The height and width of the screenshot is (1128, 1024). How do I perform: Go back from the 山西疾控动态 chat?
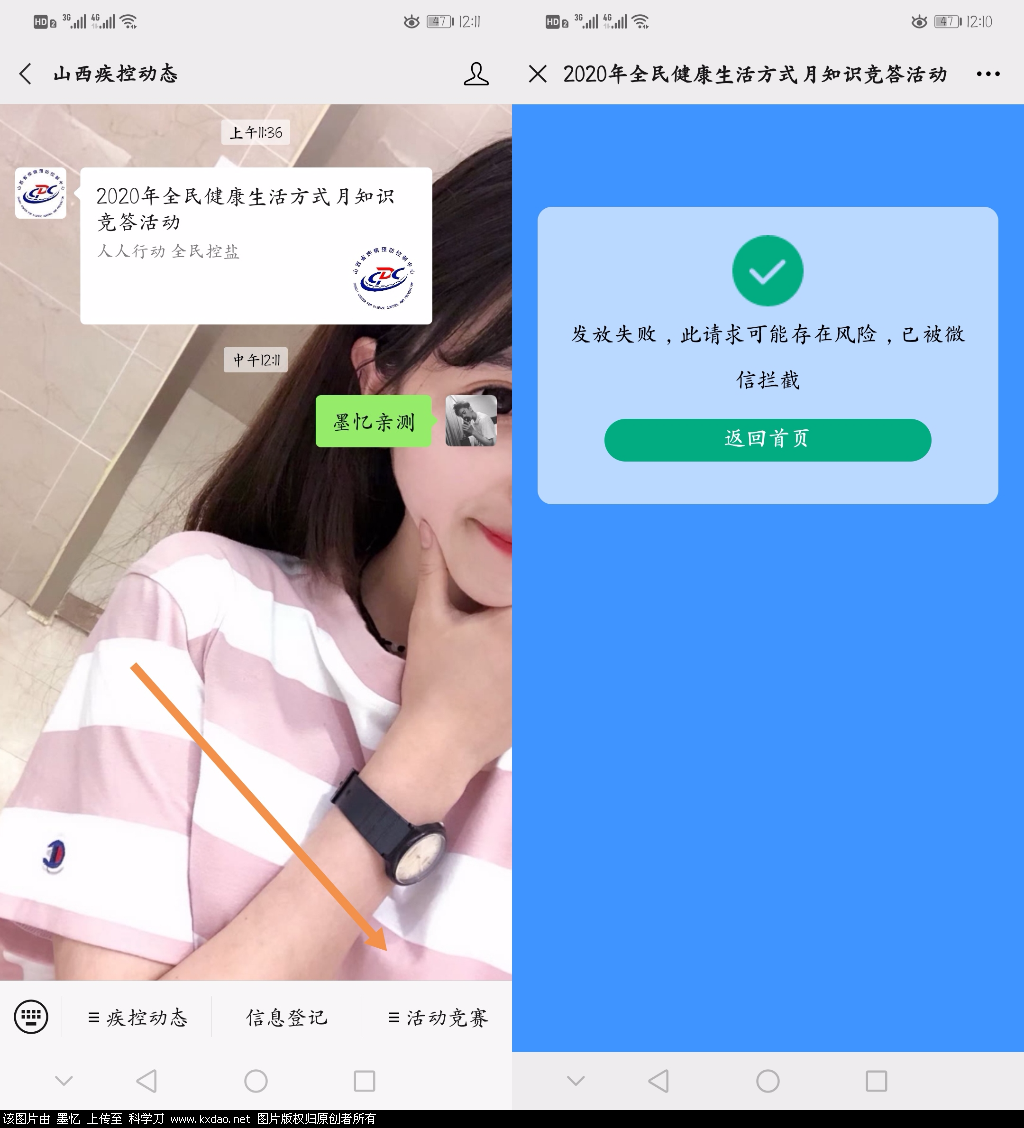(x=26, y=74)
